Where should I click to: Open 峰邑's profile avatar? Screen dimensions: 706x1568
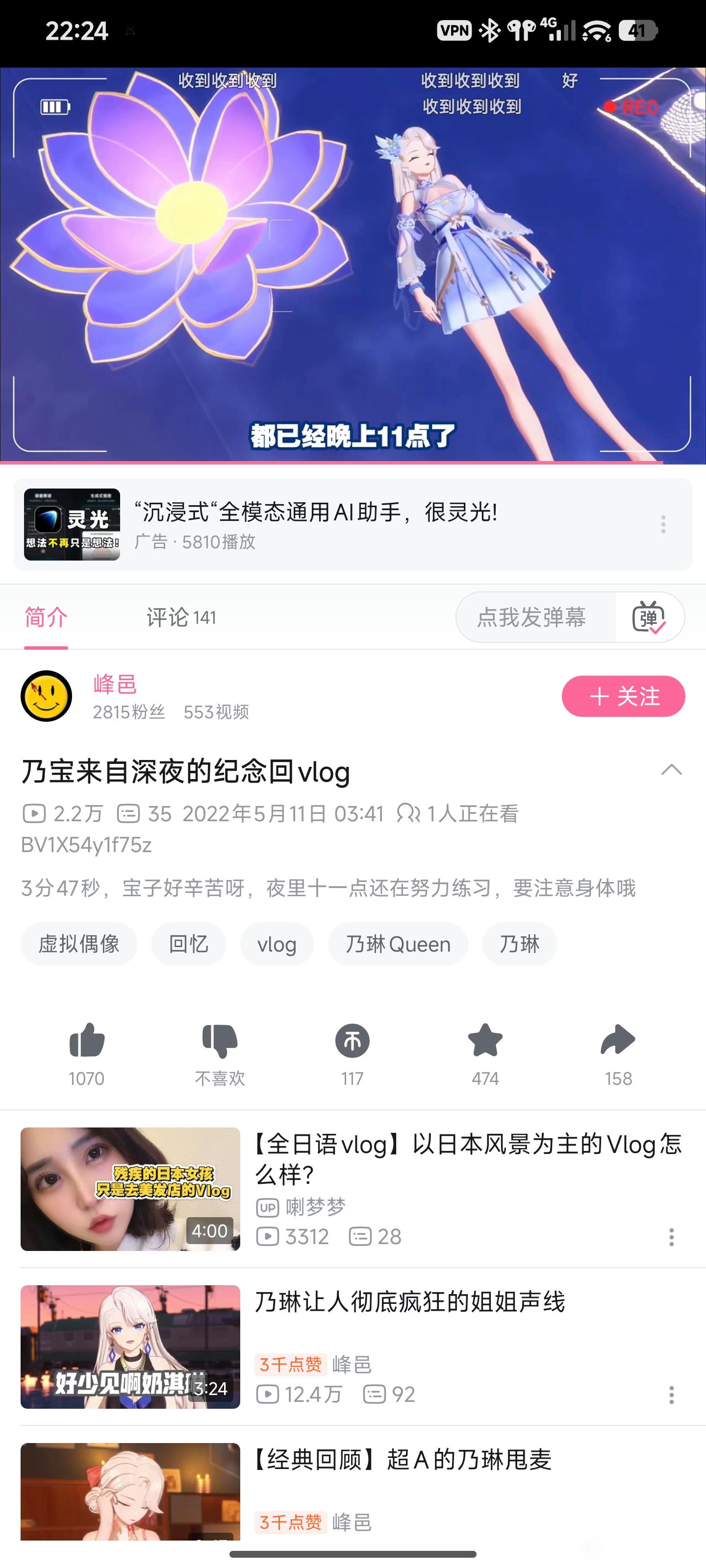point(46,696)
